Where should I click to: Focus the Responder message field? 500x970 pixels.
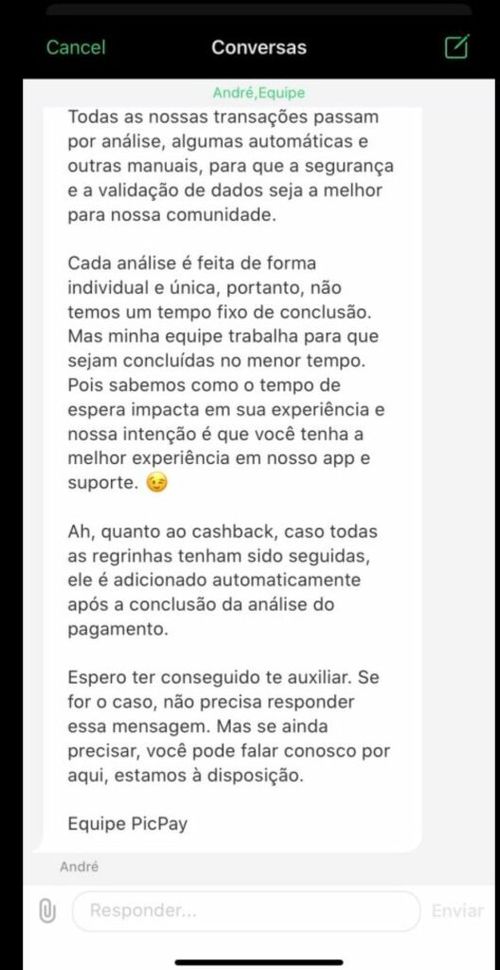pos(246,911)
